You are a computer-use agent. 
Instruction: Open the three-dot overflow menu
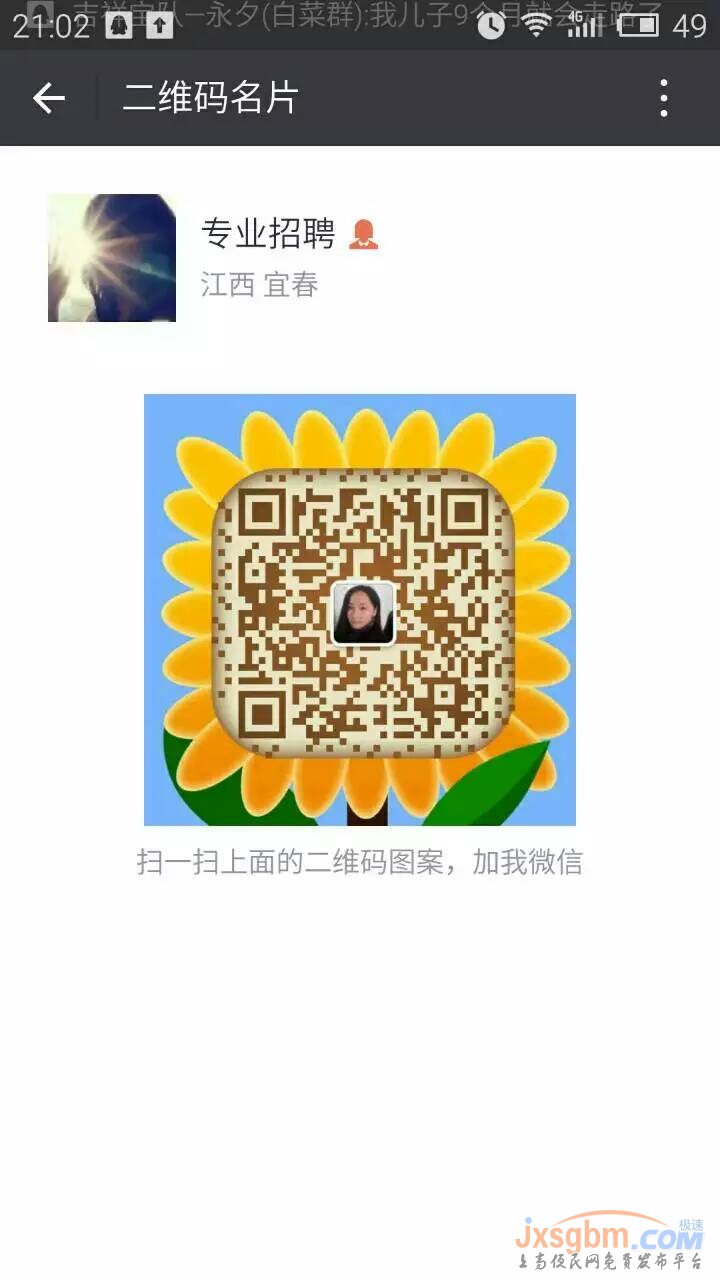[663, 98]
